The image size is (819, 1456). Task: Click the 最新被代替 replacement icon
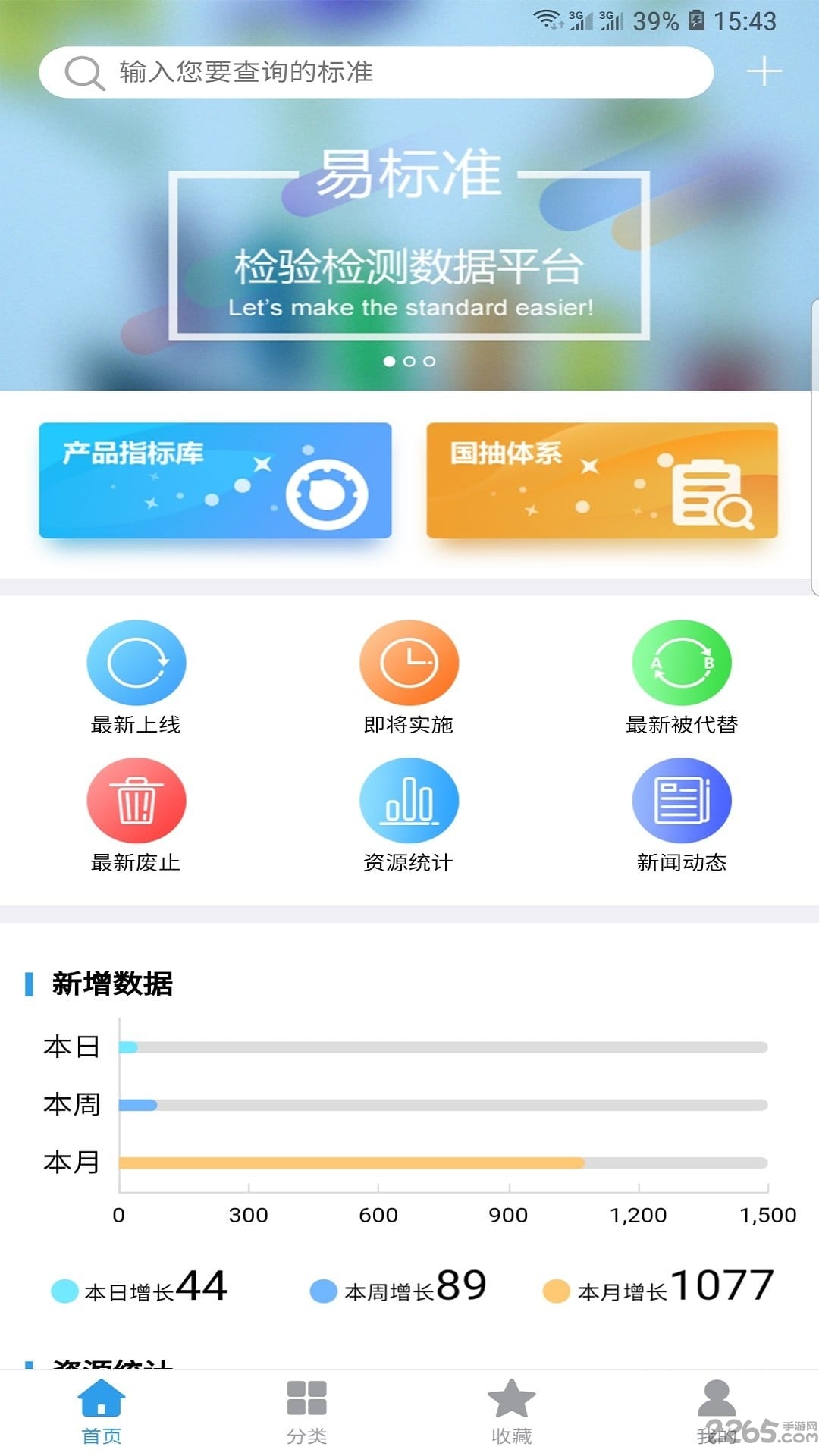click(681, 662)
